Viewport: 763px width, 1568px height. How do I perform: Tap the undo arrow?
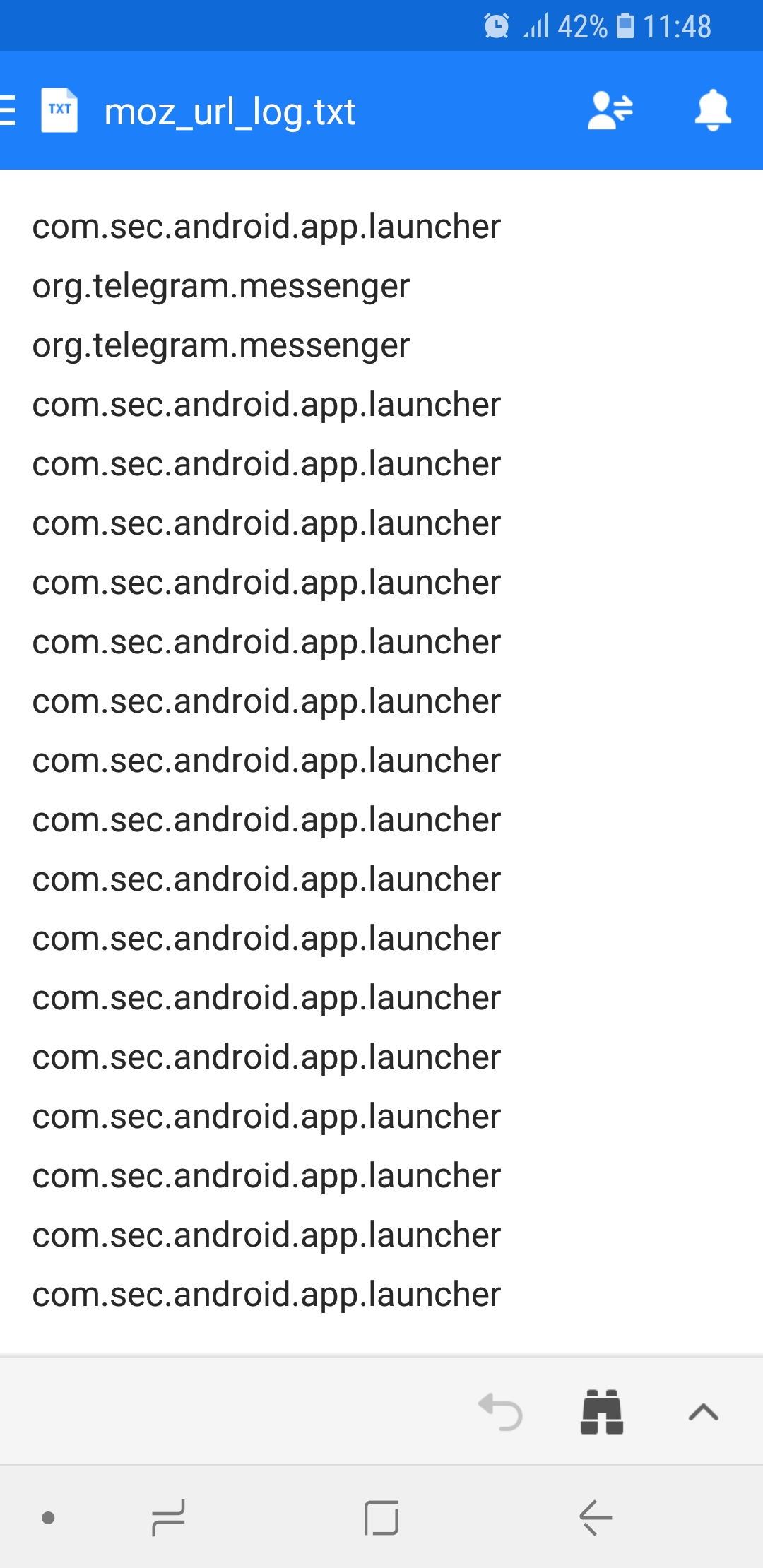[x=500, y=1412]
